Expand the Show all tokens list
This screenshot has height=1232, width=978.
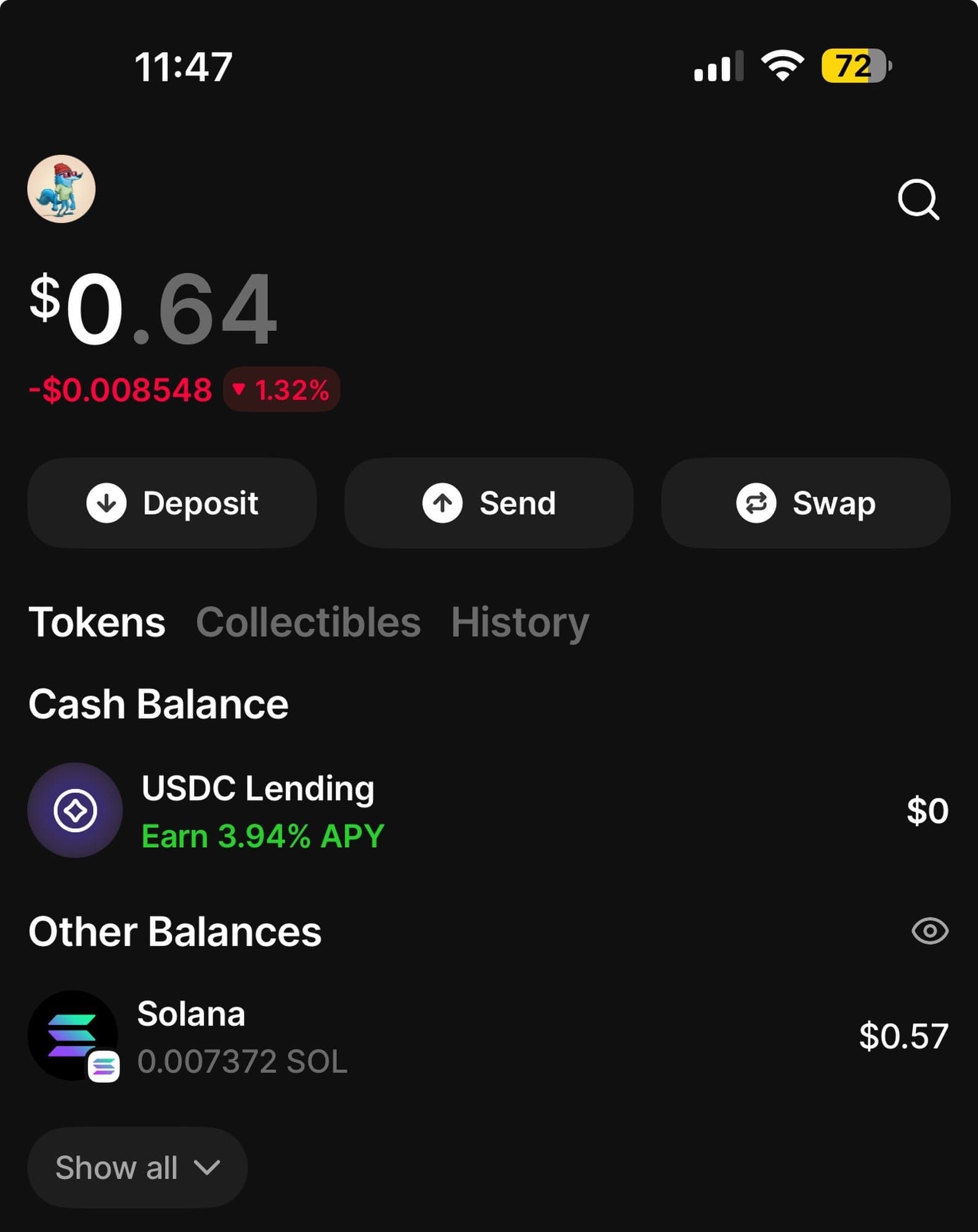137,1167
